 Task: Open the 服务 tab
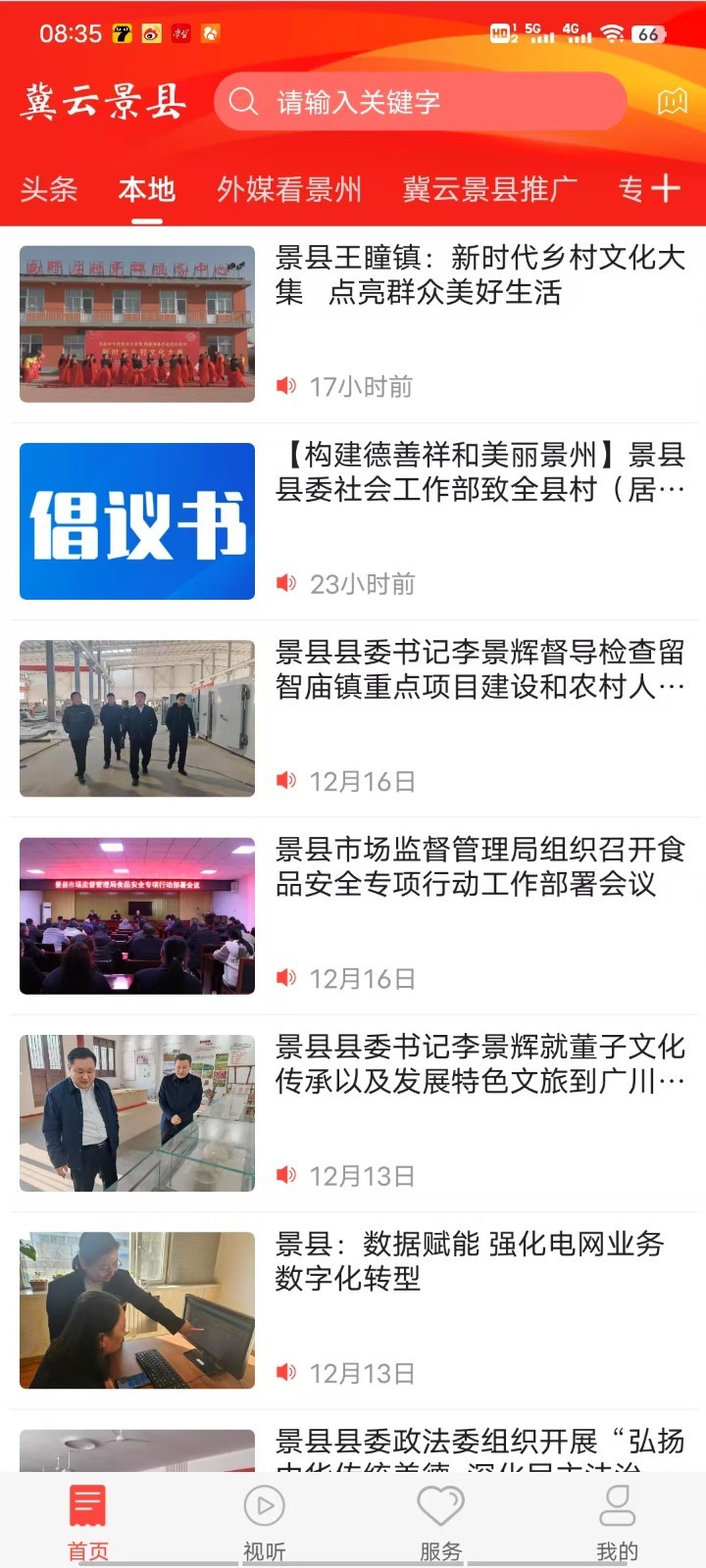tap(440, 1522)
